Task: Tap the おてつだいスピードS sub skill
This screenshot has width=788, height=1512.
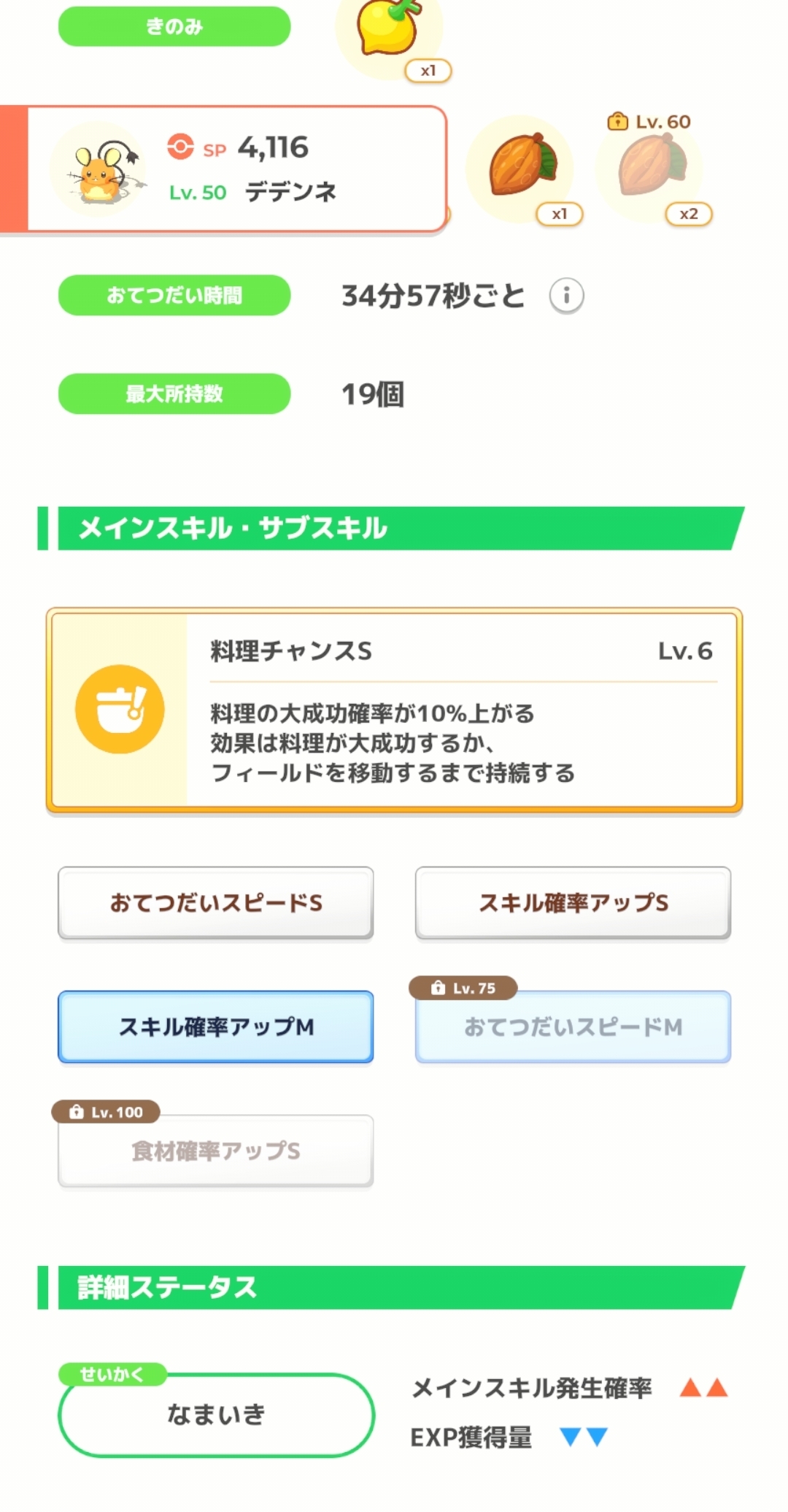Action: click(216, 903)
